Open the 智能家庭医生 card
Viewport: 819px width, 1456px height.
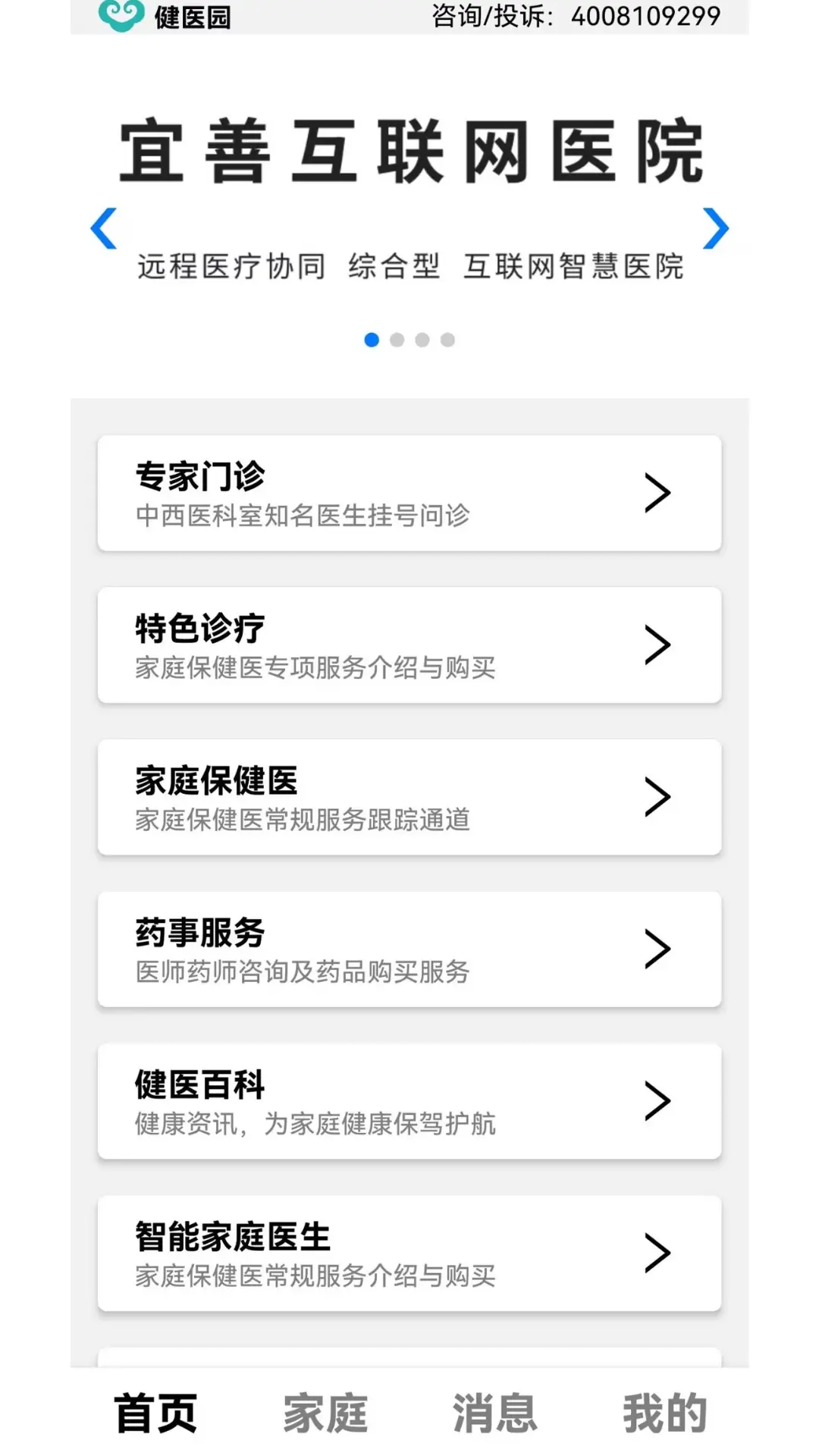point(409,1254)
